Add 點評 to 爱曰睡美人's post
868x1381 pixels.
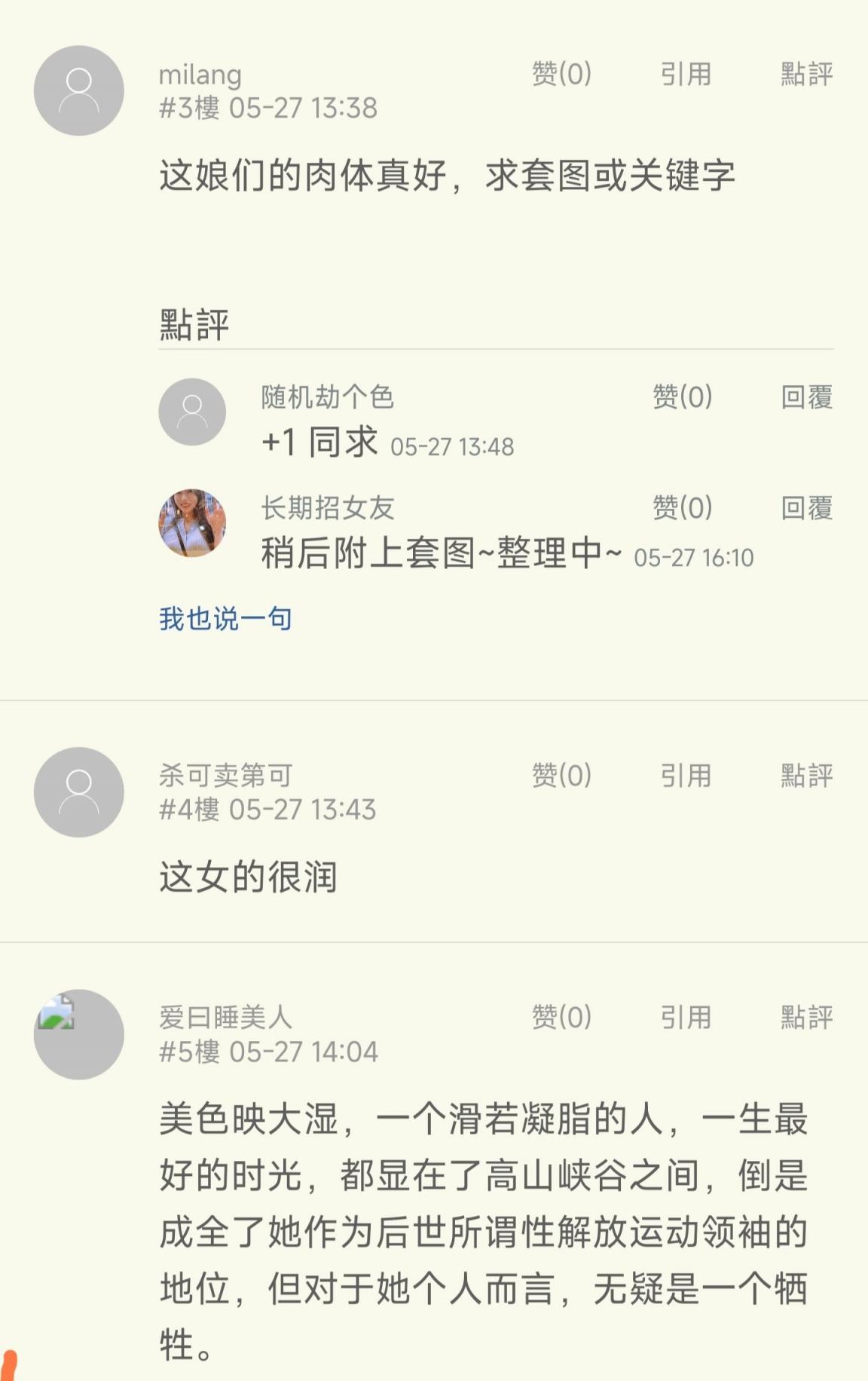806,1017
